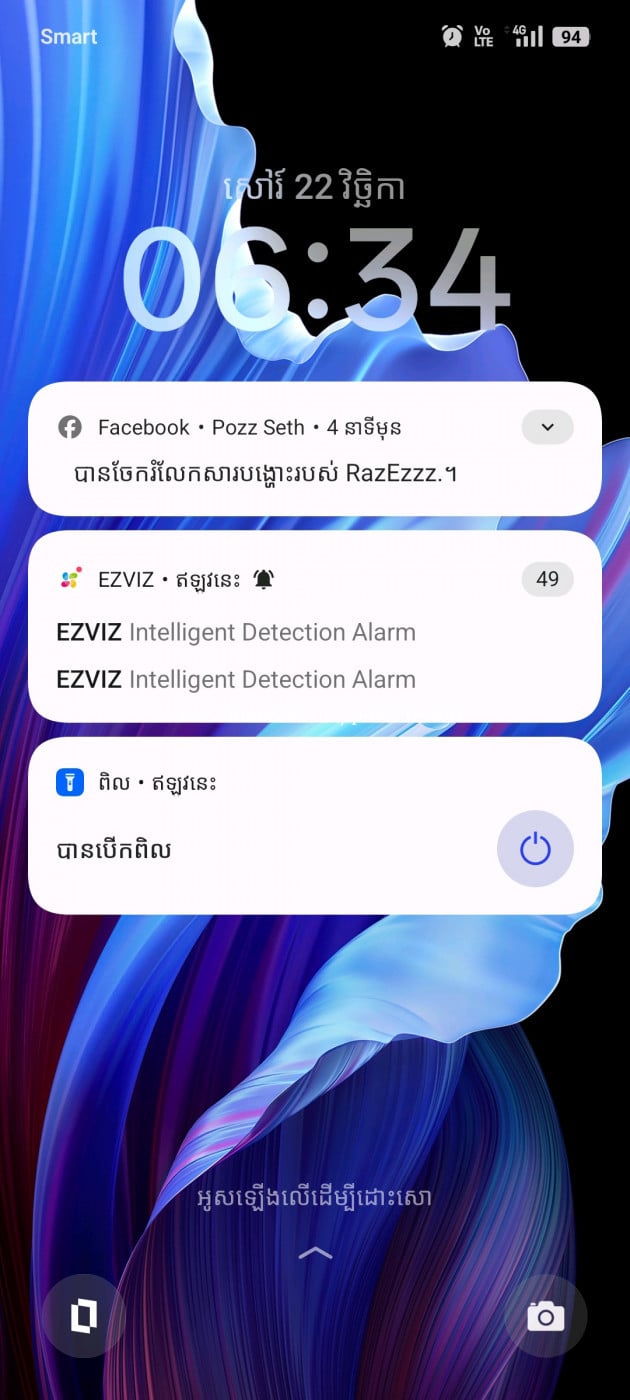Expand the Facebook notification chevron
The height and width of the screenshot is (1400, 630).
pos(547,427)
